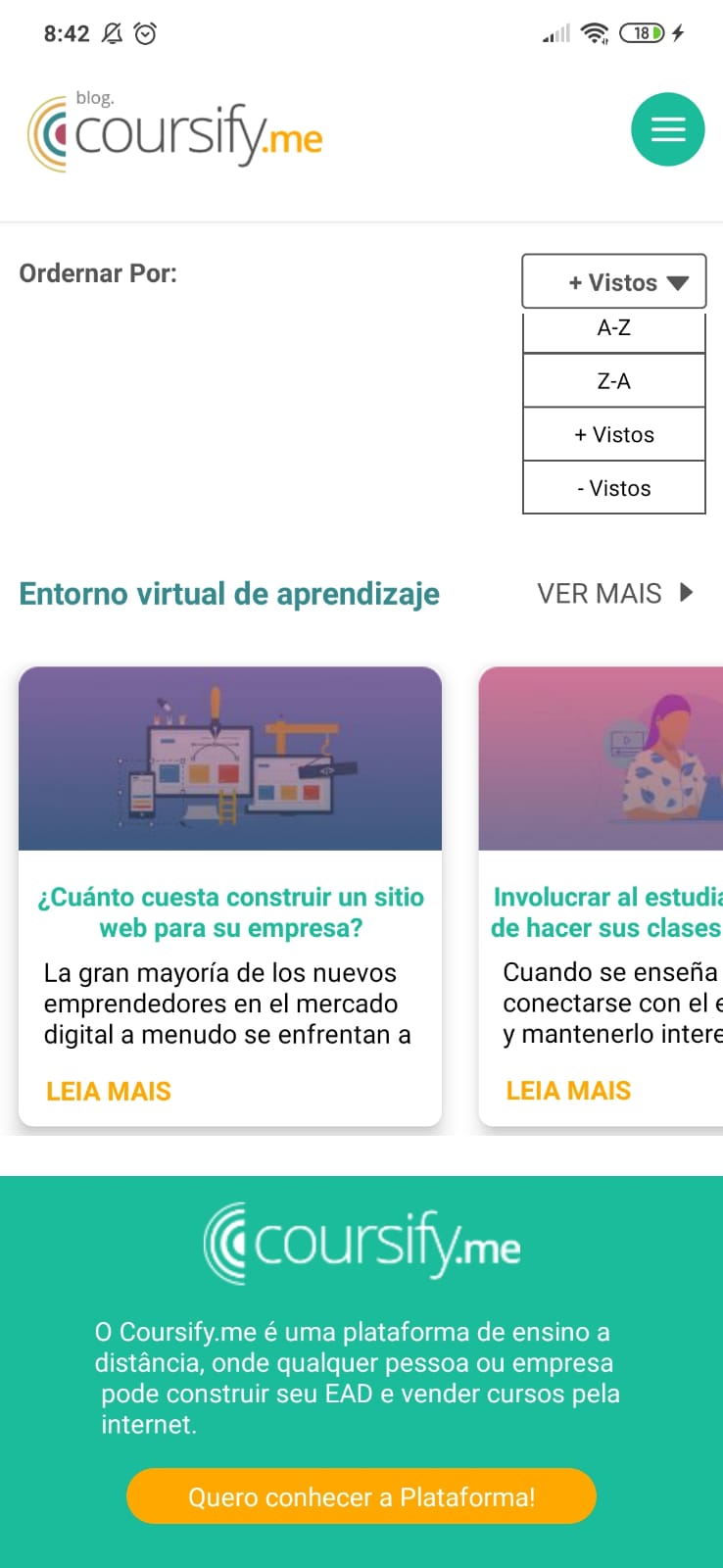The height and width of the screenshot is (1568, 723).
Task: Collapse the + Vistos sort dropdown
Action: tap(614, 282)
